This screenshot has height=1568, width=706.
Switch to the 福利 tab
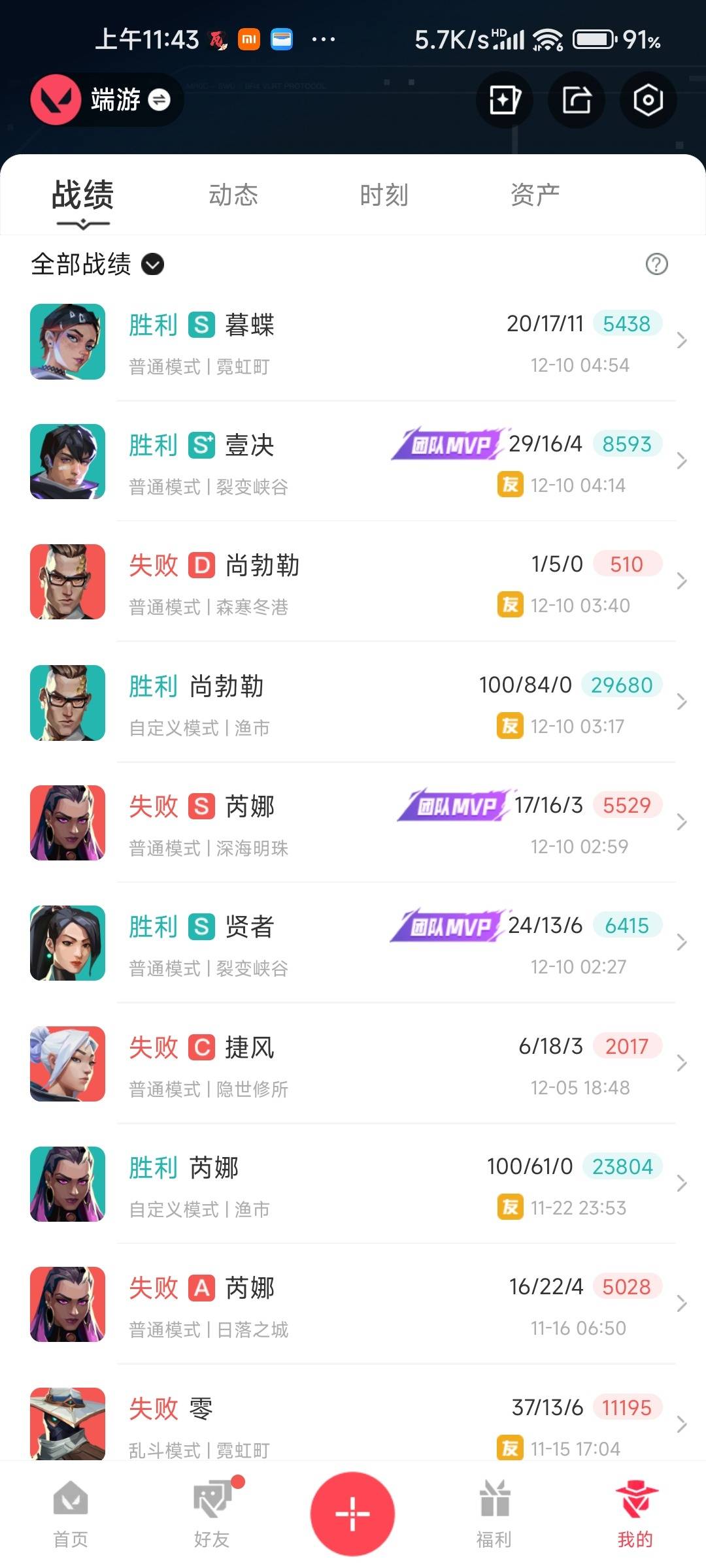click(494, 1514)
